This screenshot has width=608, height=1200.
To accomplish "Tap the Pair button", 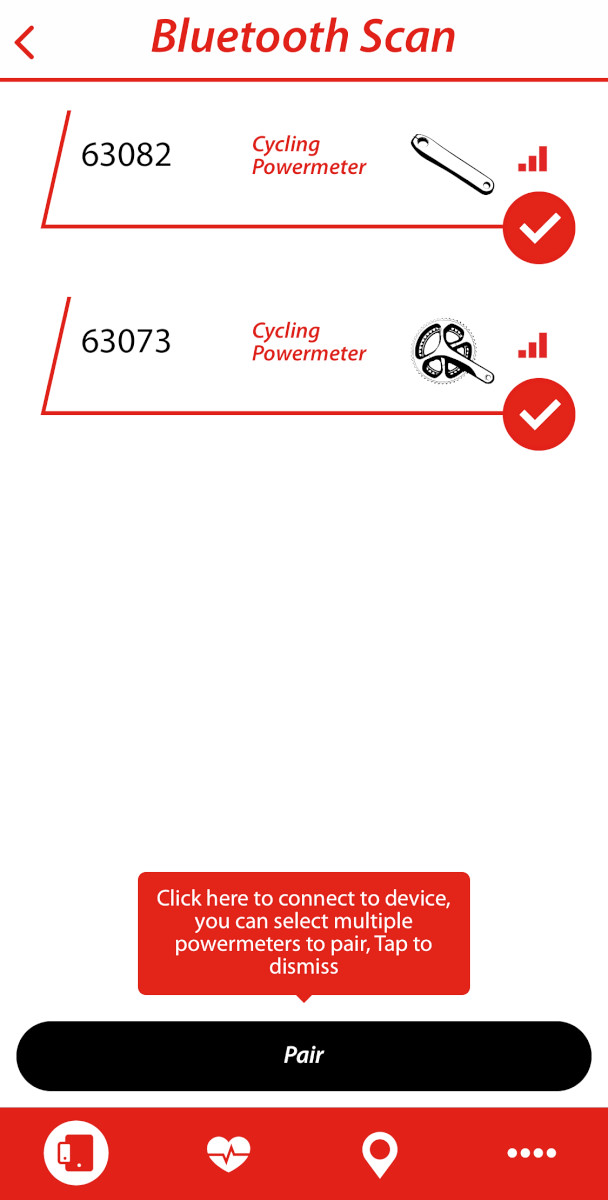I will click(304, 1055).
